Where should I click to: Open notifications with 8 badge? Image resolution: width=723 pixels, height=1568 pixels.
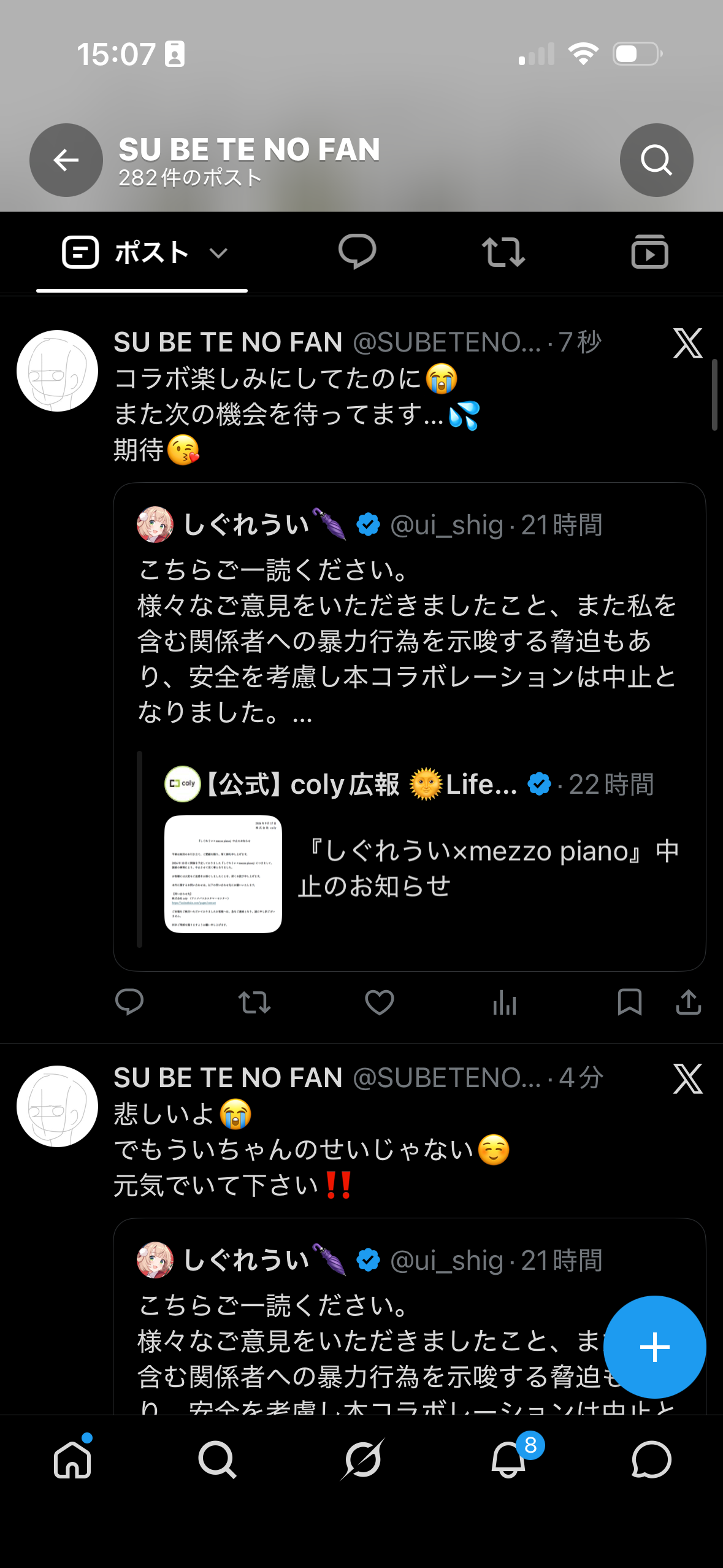pyautogui.click(x=509, y=1459)
